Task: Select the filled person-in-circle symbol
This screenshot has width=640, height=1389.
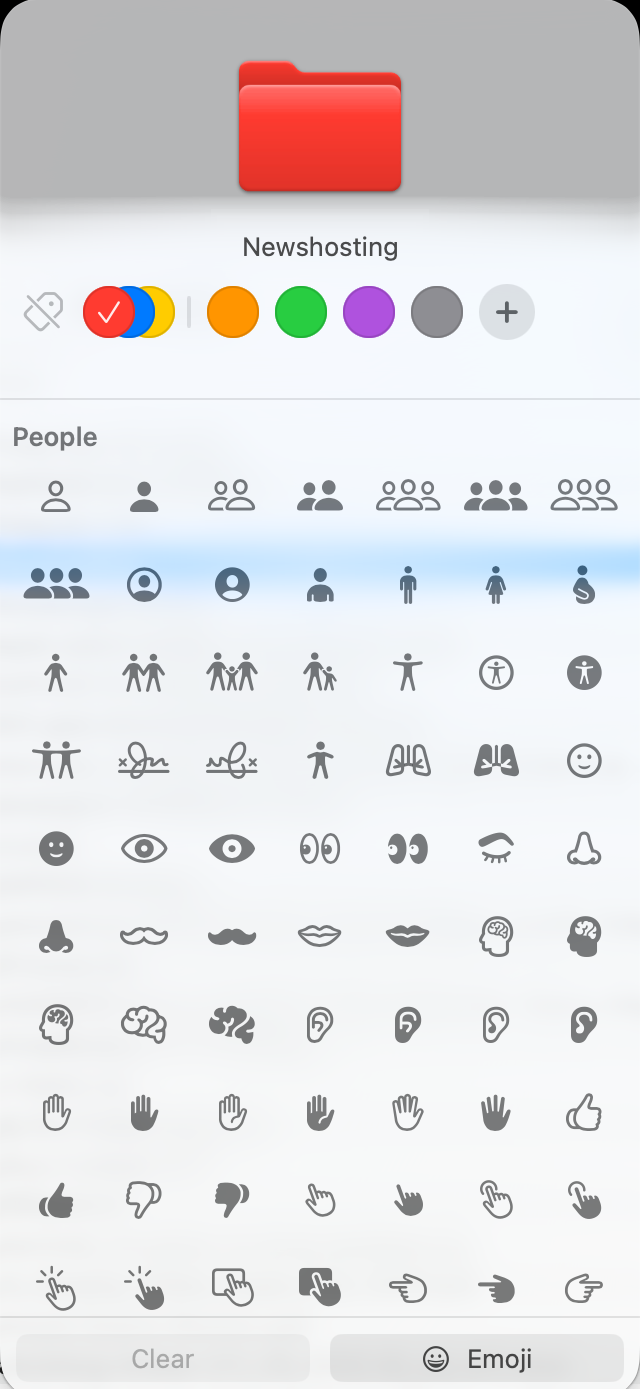Action: tap(232, 585)
